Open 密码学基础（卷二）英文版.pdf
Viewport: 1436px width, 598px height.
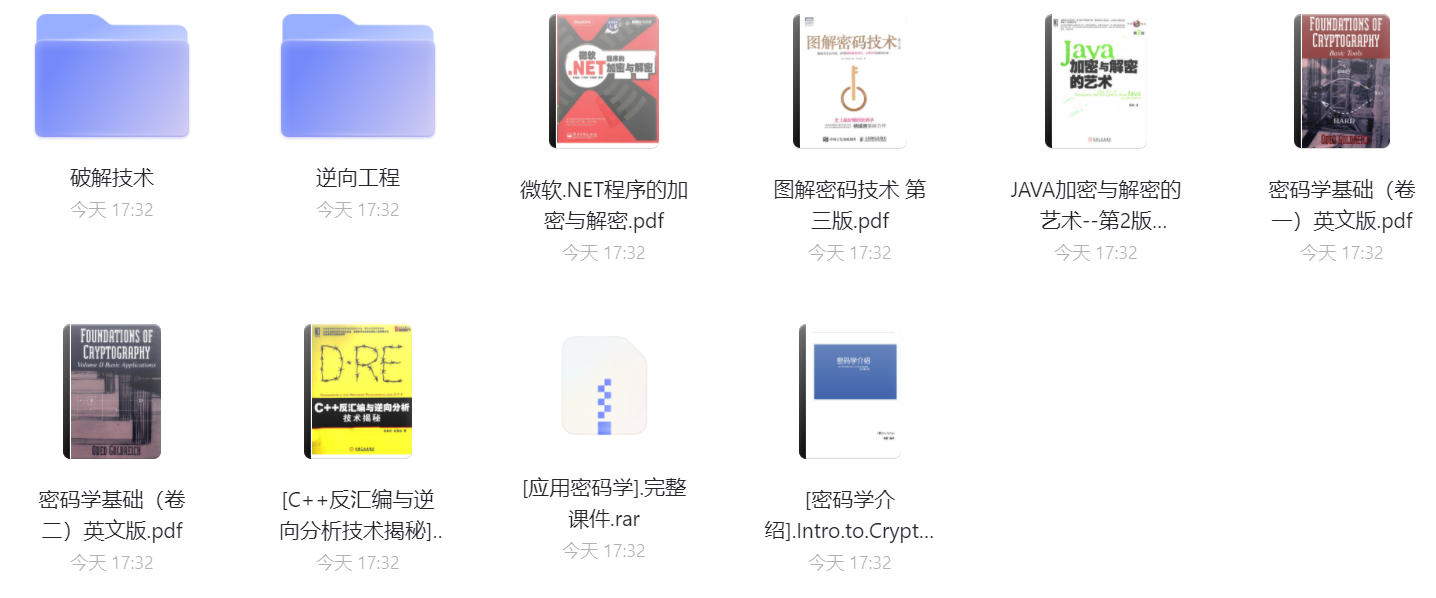point(112,391)
